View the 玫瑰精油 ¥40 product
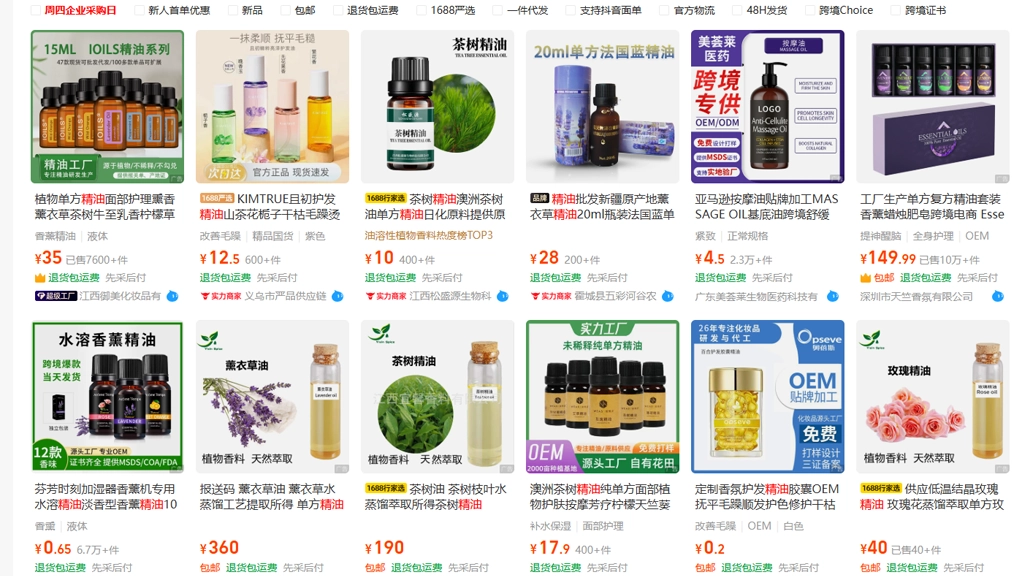1024x576 pixels. pos(932,396)
